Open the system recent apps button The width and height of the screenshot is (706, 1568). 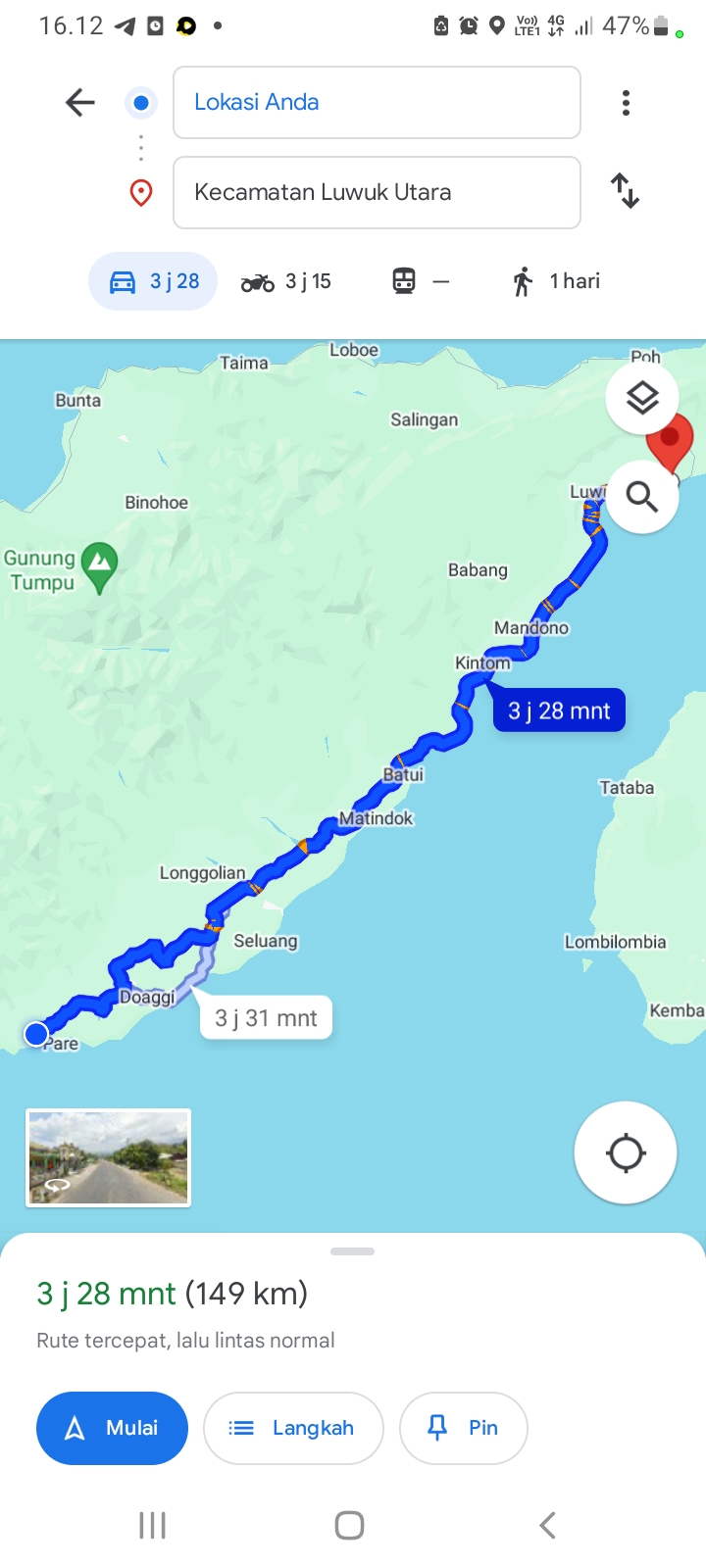click(x=153, y=1525)
